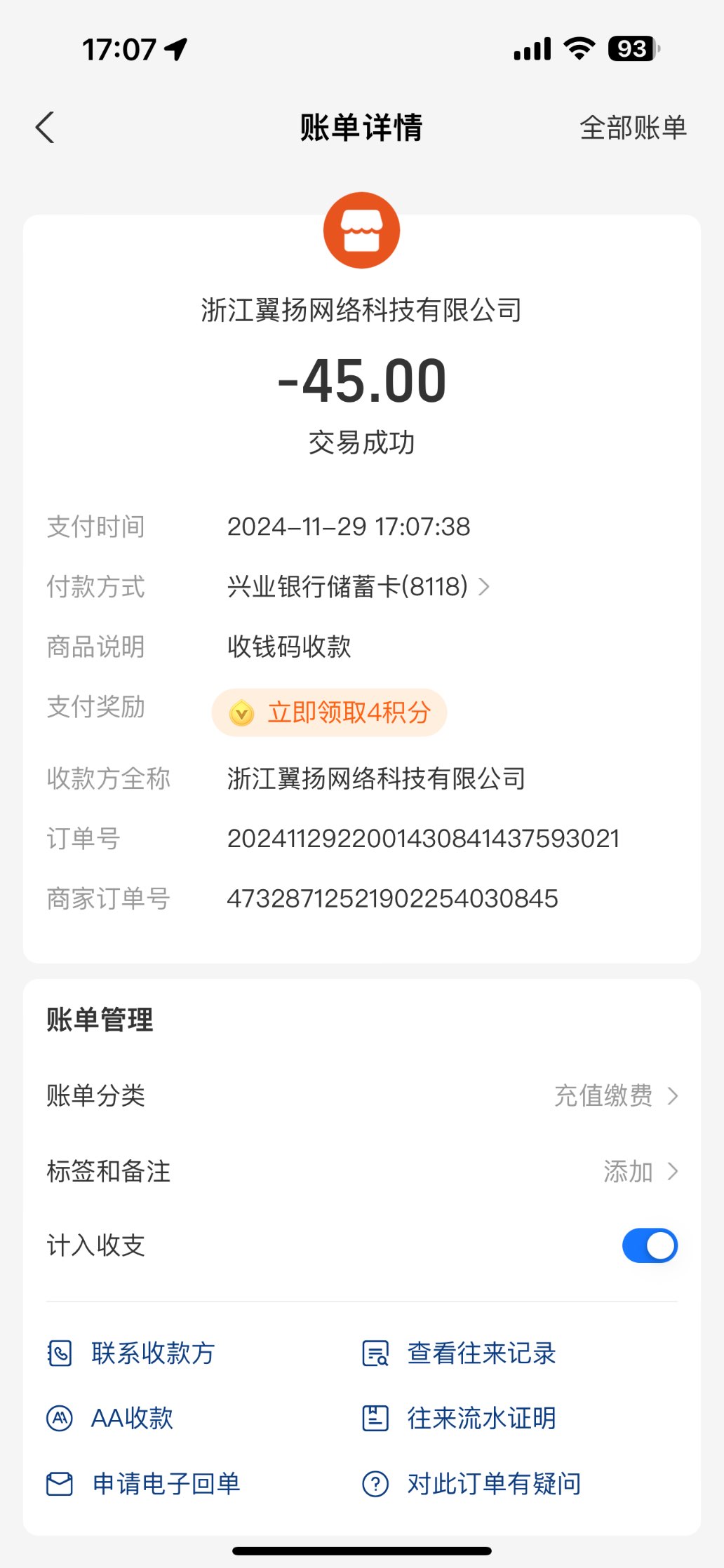Open 全部账单 to view all bills
This screenshot has width=724, height=1568.
(632, 128)
